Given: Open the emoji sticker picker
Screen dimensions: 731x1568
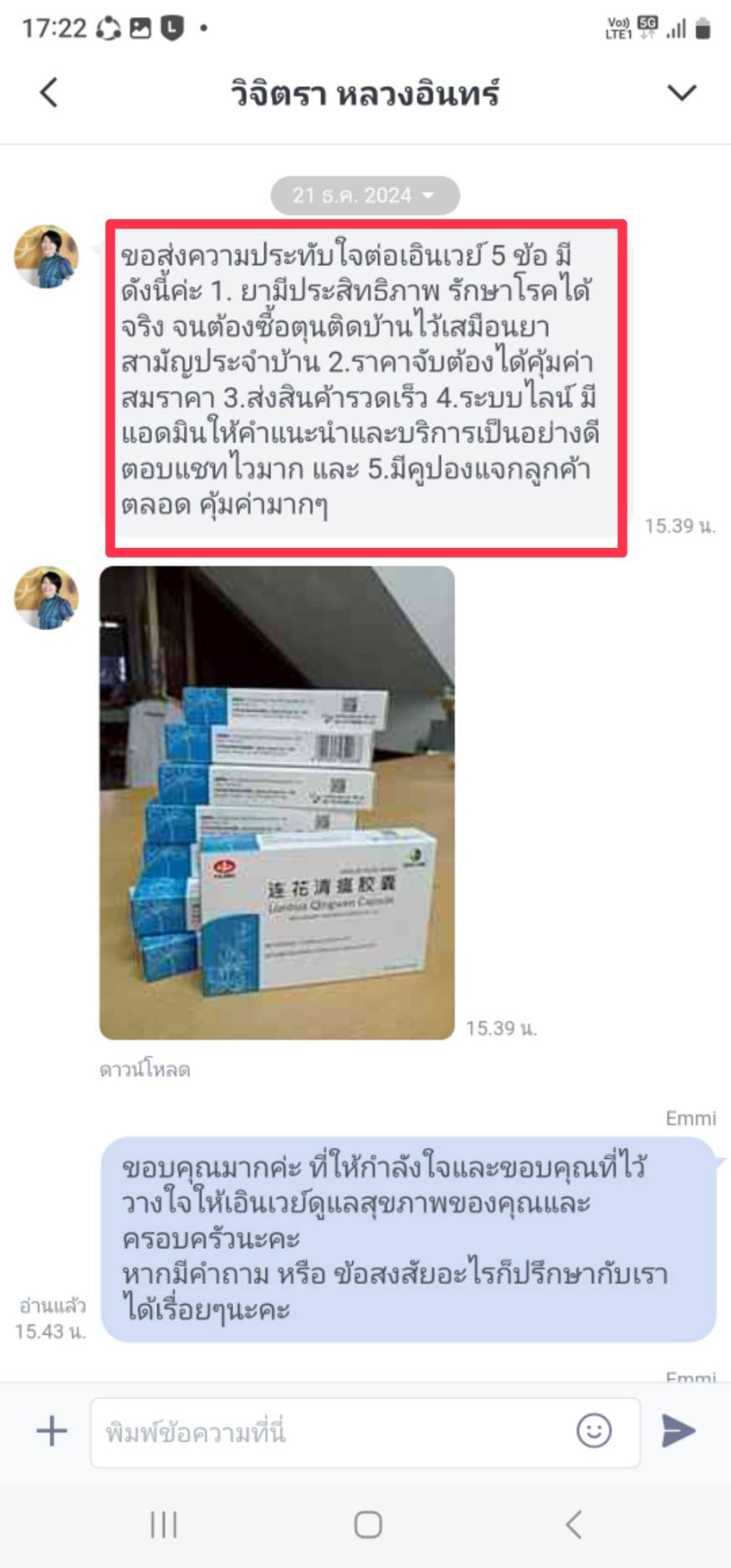Looking at the screenshot, I should pyautogui.click(x=594, y=1431).
